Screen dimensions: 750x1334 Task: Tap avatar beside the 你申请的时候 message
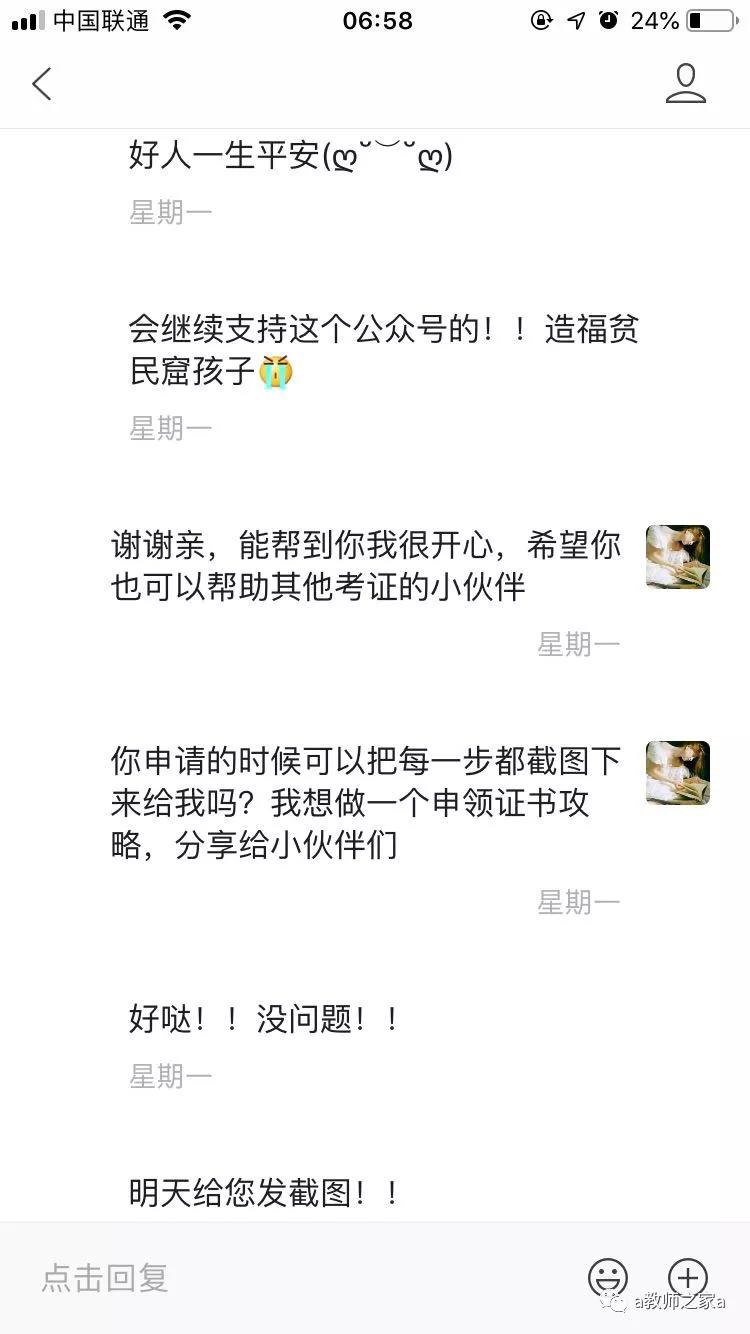678,773
